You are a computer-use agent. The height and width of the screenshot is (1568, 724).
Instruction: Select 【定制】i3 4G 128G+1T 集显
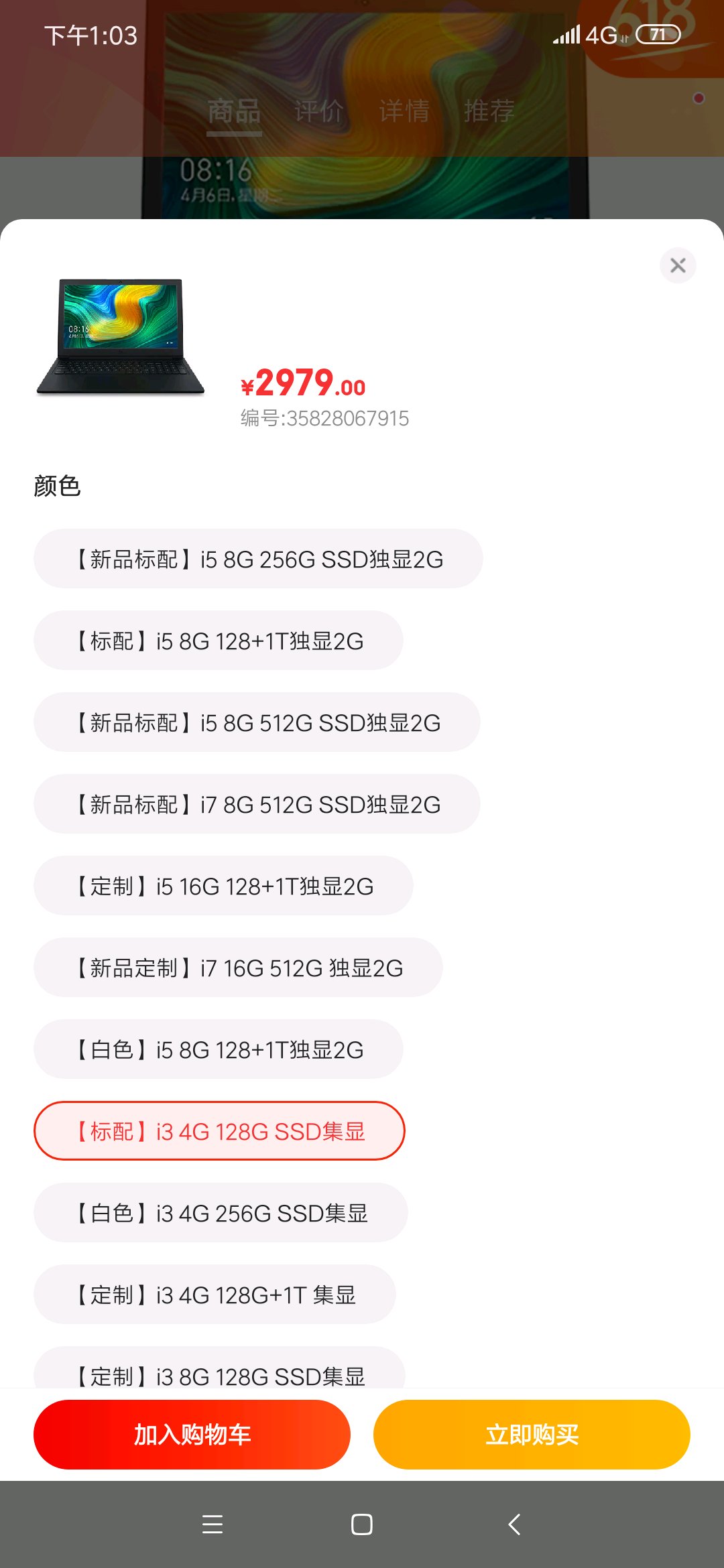coord(215,1295)
